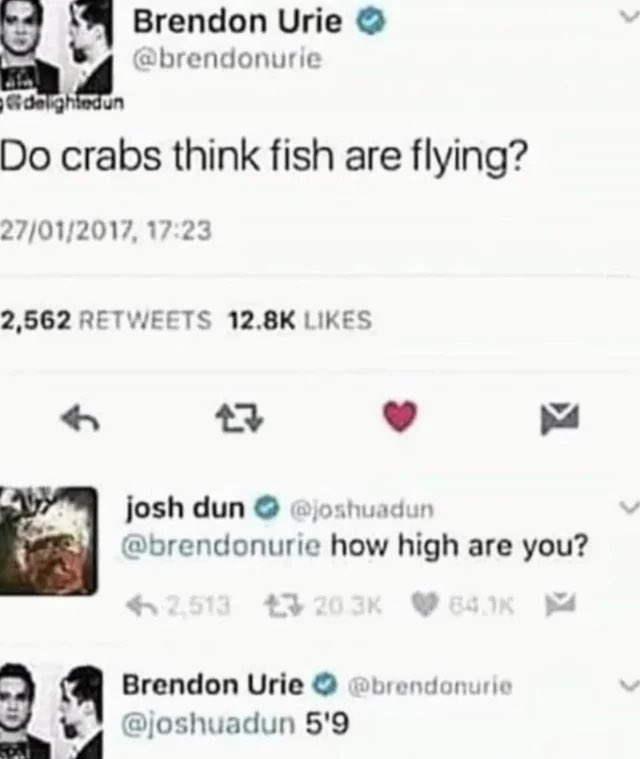
Task: View the 12.8K likes list
Action: [x=300, y=321]
